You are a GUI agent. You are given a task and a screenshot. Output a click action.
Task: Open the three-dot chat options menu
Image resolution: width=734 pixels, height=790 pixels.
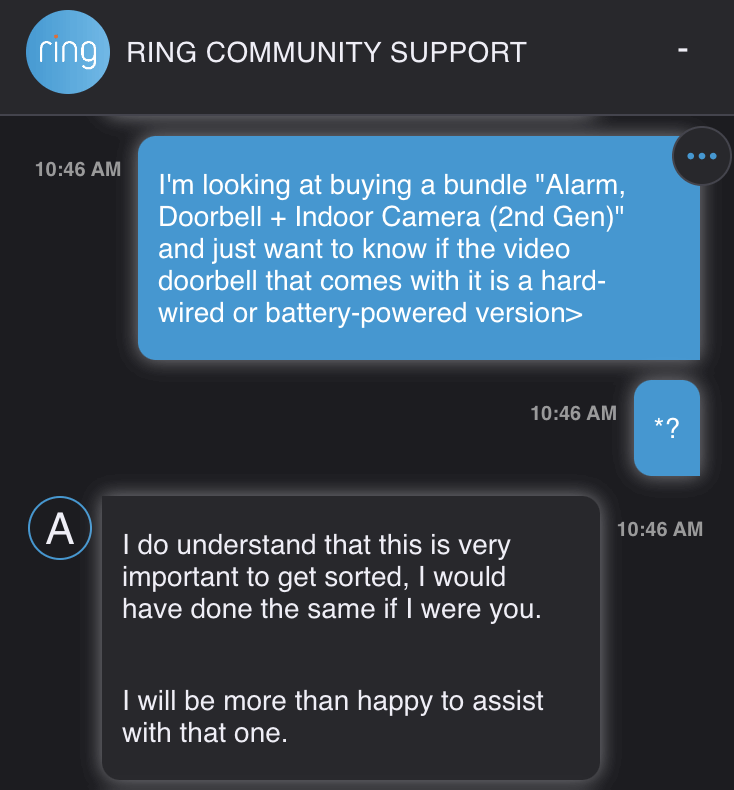(x=703, y=156)
